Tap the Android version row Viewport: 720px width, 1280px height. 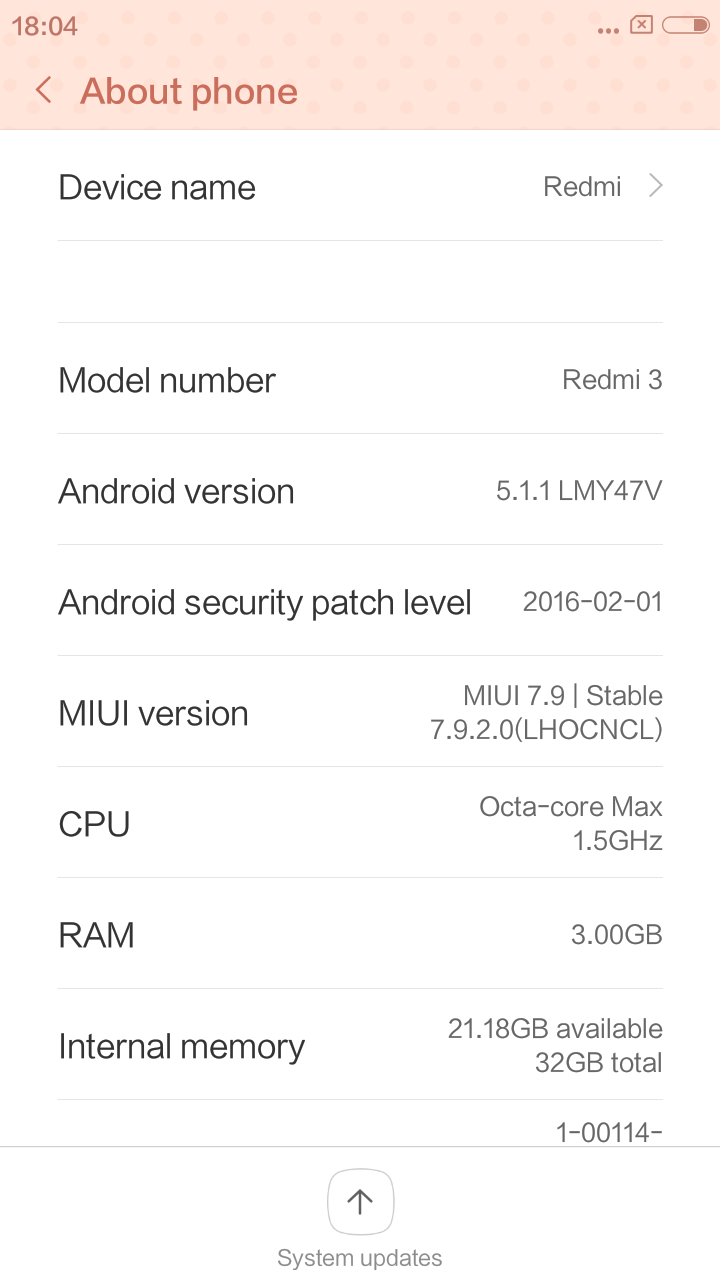(x=360, y=491)
